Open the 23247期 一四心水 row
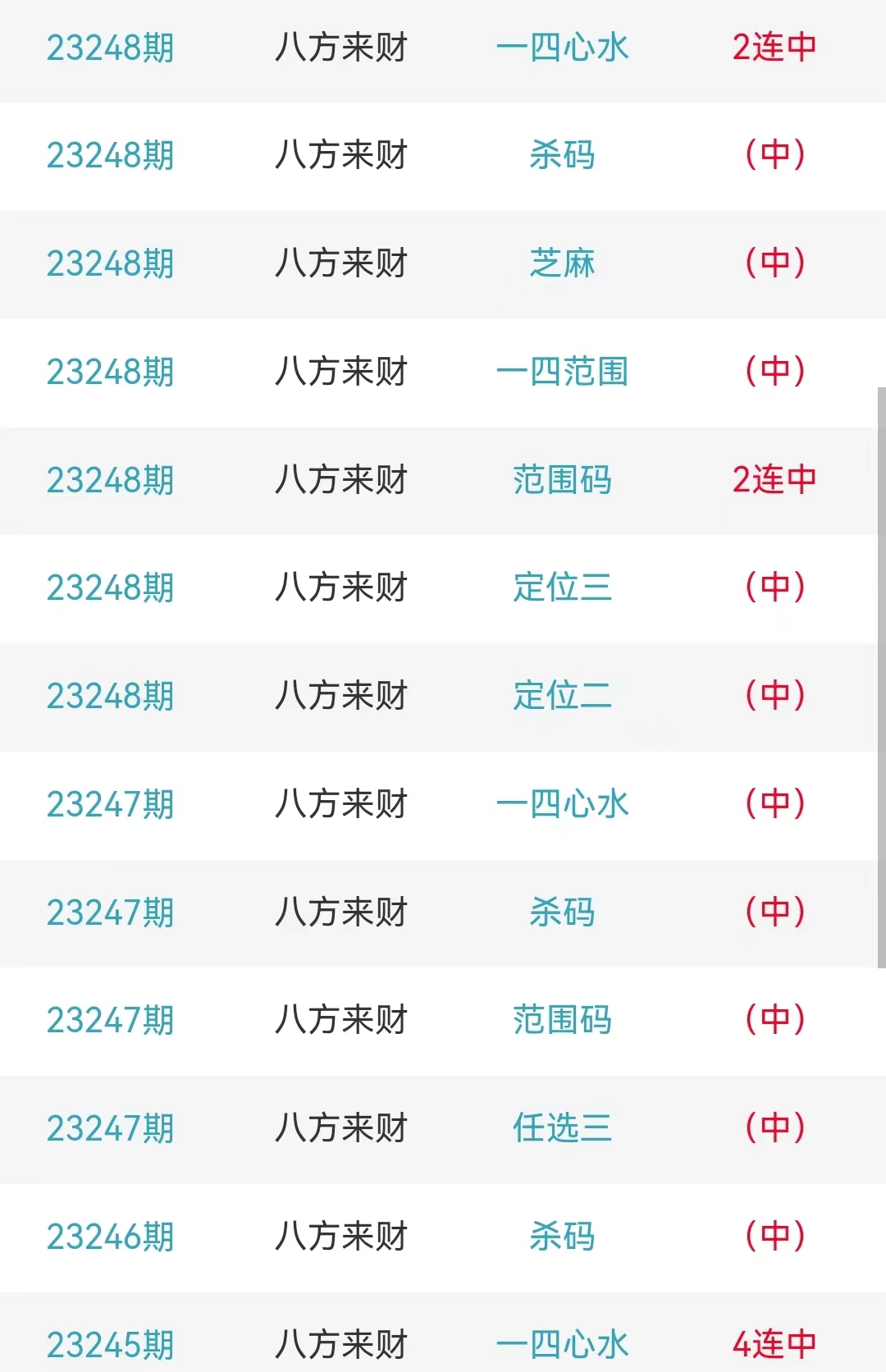This screenshot has height=1372, width=886. click(x=562, y=804)
